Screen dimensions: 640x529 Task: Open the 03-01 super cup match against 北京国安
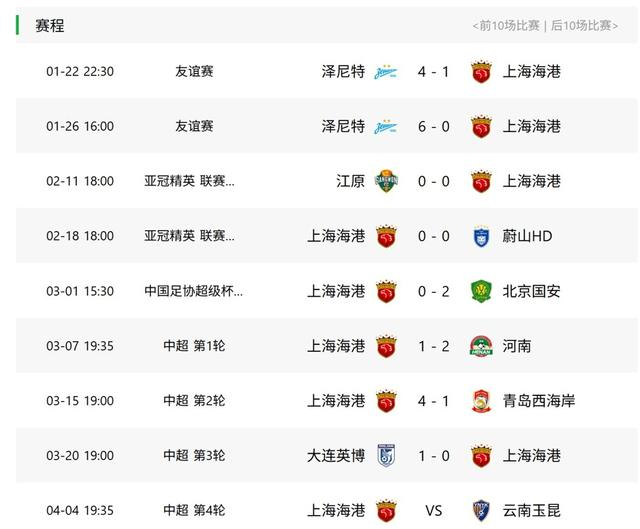(x=433, y=291)
